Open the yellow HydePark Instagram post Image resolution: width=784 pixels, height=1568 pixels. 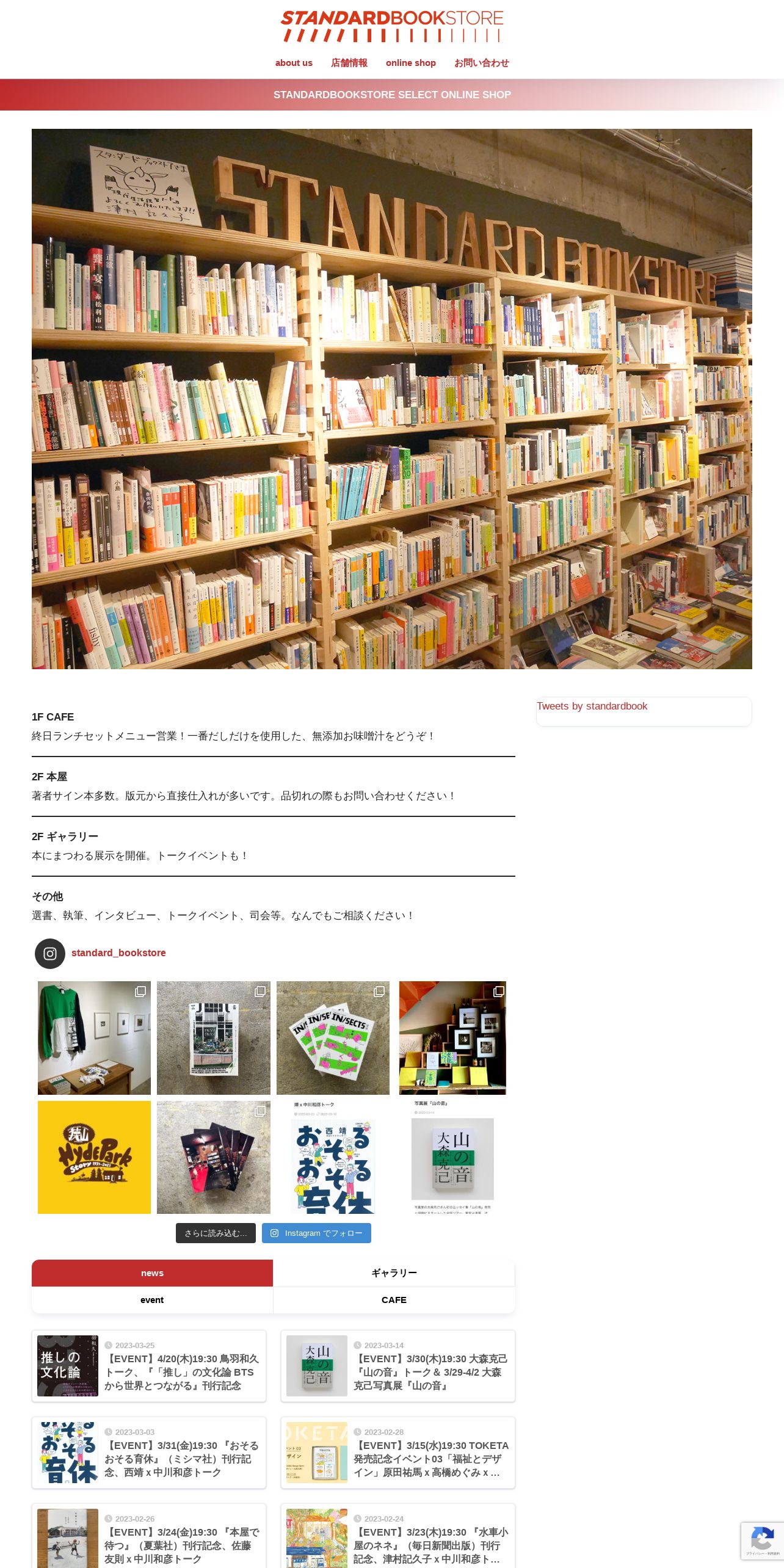94,1157
